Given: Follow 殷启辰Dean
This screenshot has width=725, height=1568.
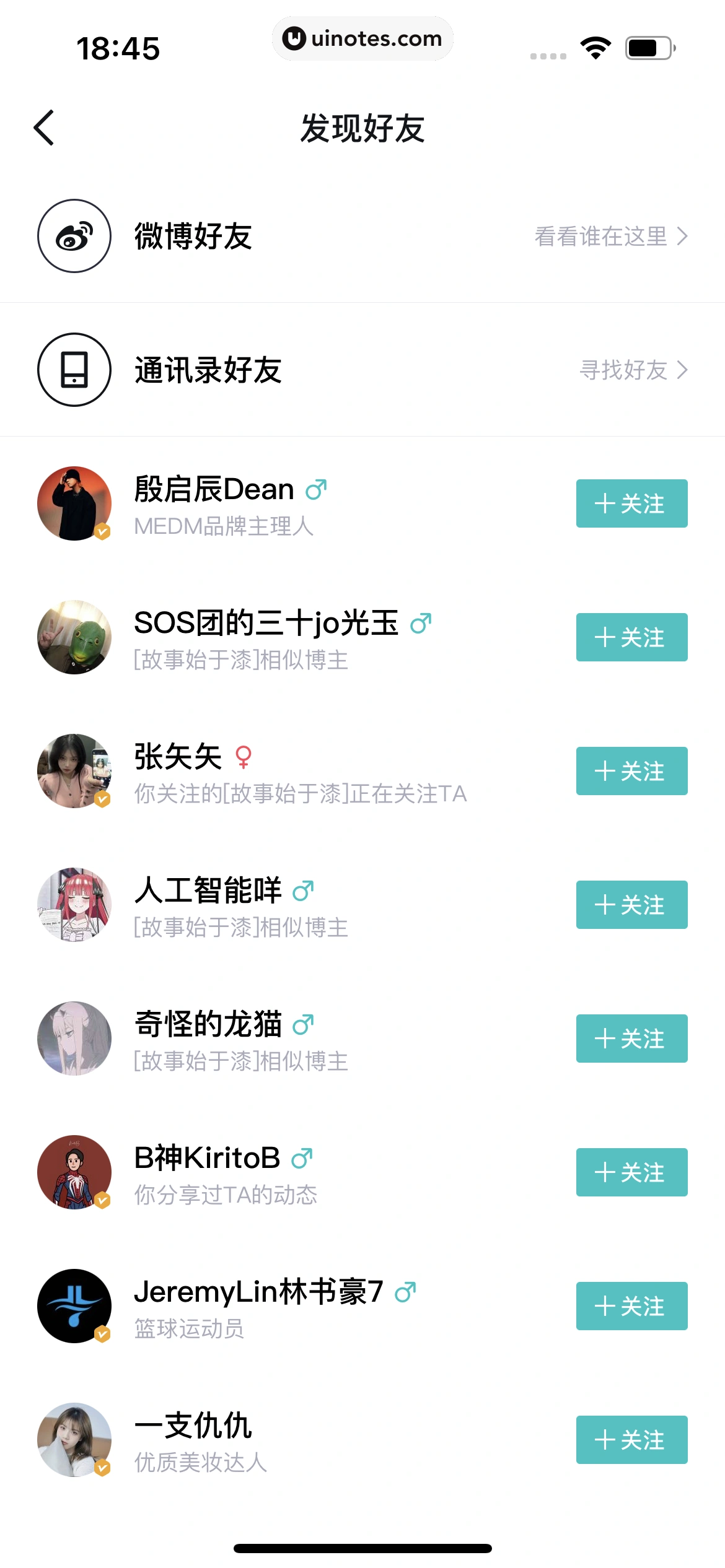Looking at the screenshot, I should click(x=631, y=503).
